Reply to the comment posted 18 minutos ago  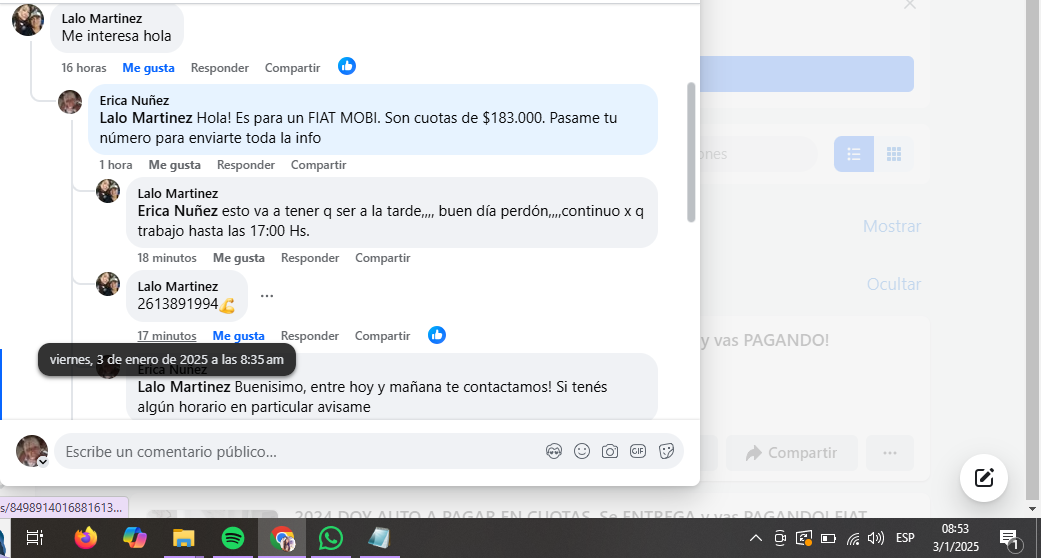click(x=309, y=258)
